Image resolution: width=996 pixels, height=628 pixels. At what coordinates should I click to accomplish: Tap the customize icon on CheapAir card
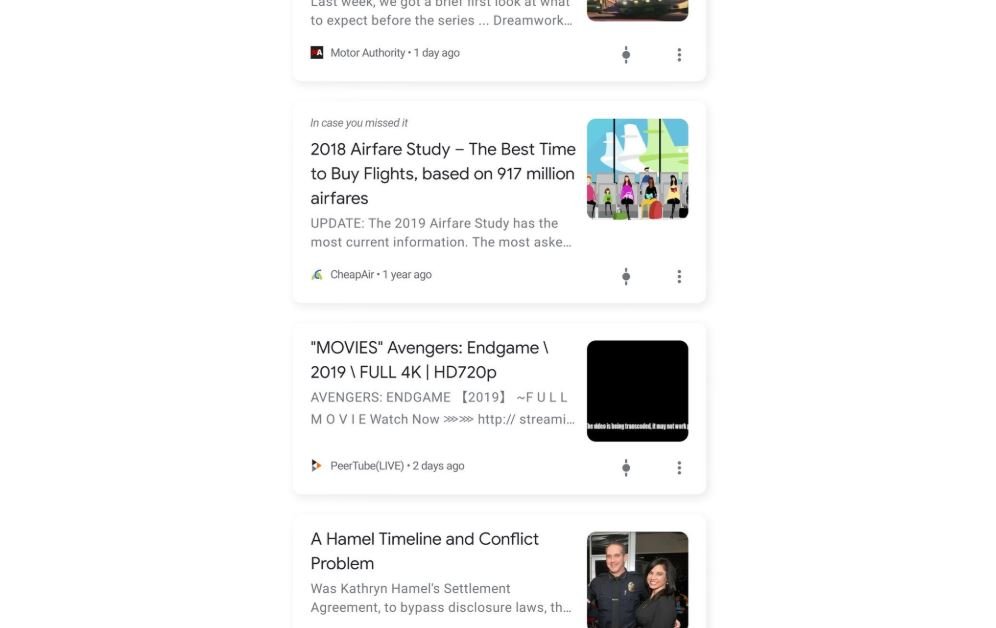pyautogui.click(x=626, y=276)
